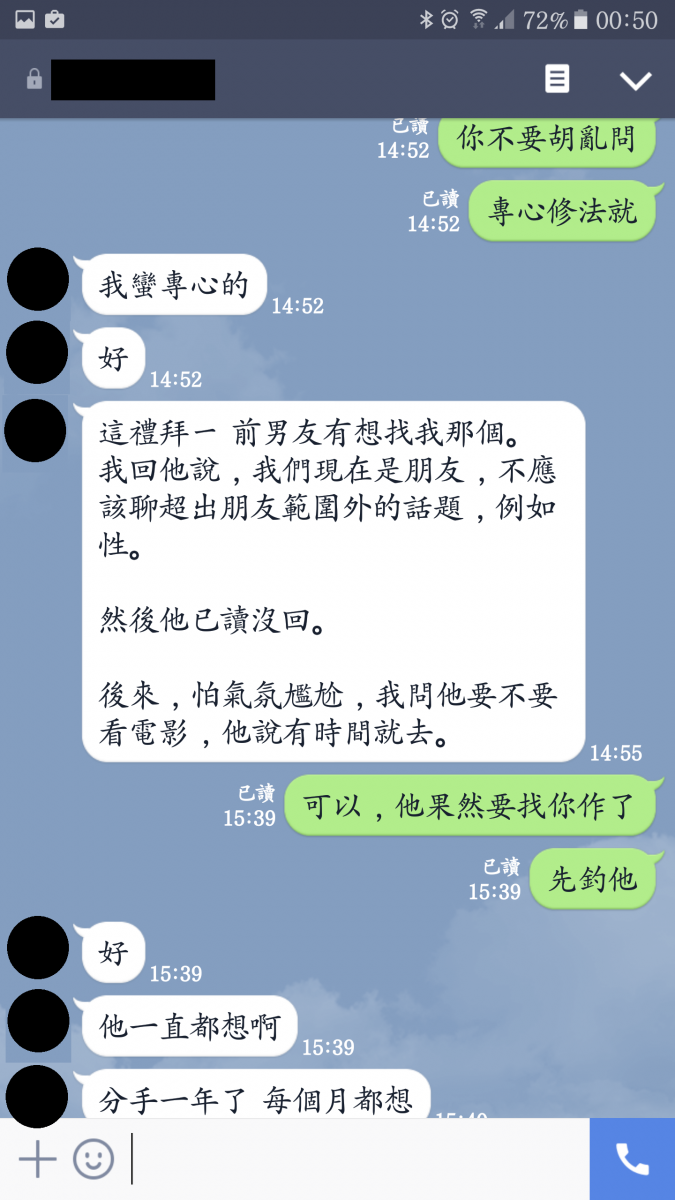Open the emoji sticker picker
The width and height of the screenshot is (675, 1200).
[93, 1159]
